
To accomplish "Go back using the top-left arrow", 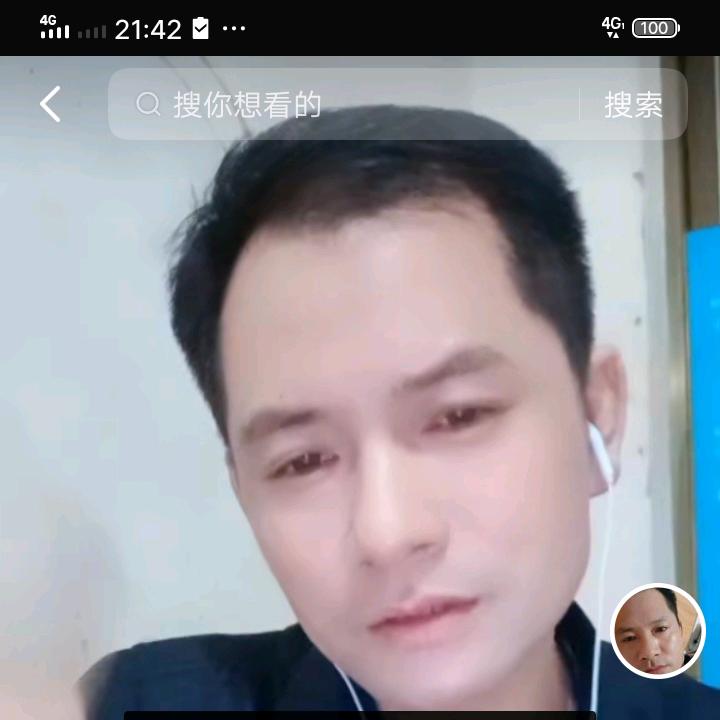I will tap(50, 104).
